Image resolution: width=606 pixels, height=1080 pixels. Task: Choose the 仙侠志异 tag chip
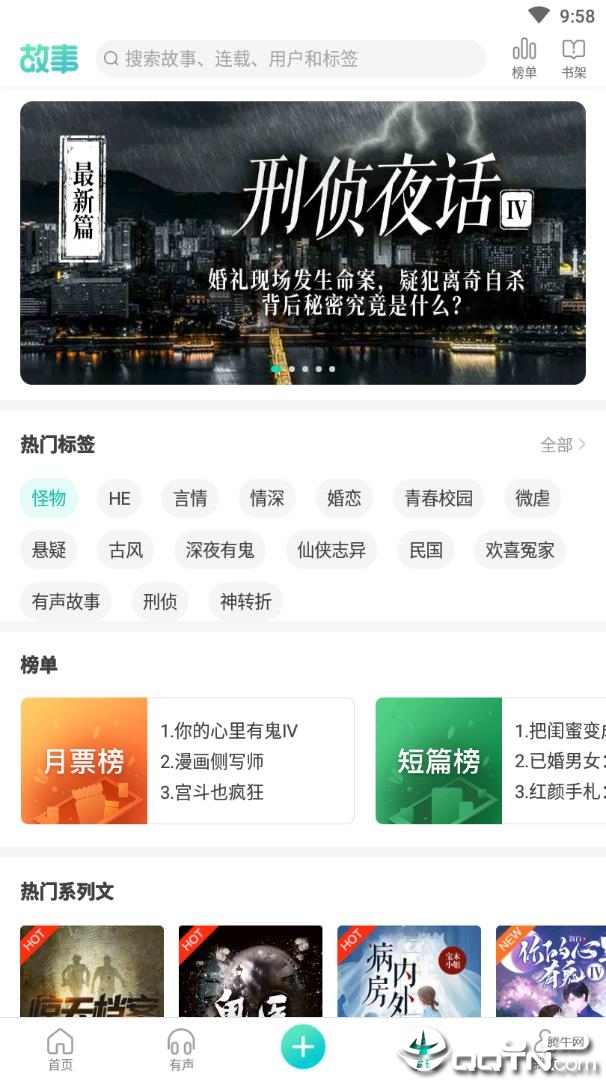(332, 550)
